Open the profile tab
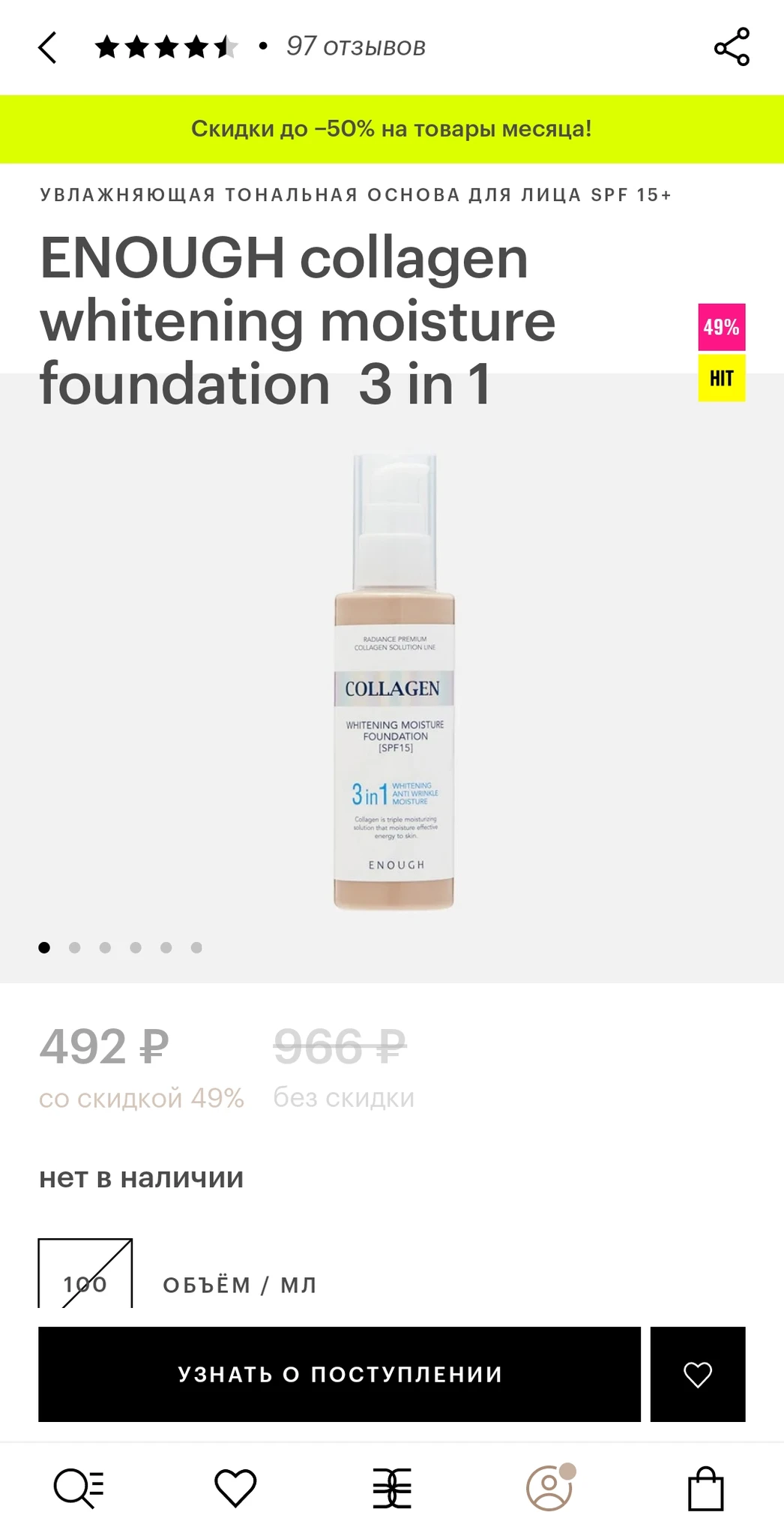The image size is (784, 1536). pyautogui.click(x=549, y=1488)
